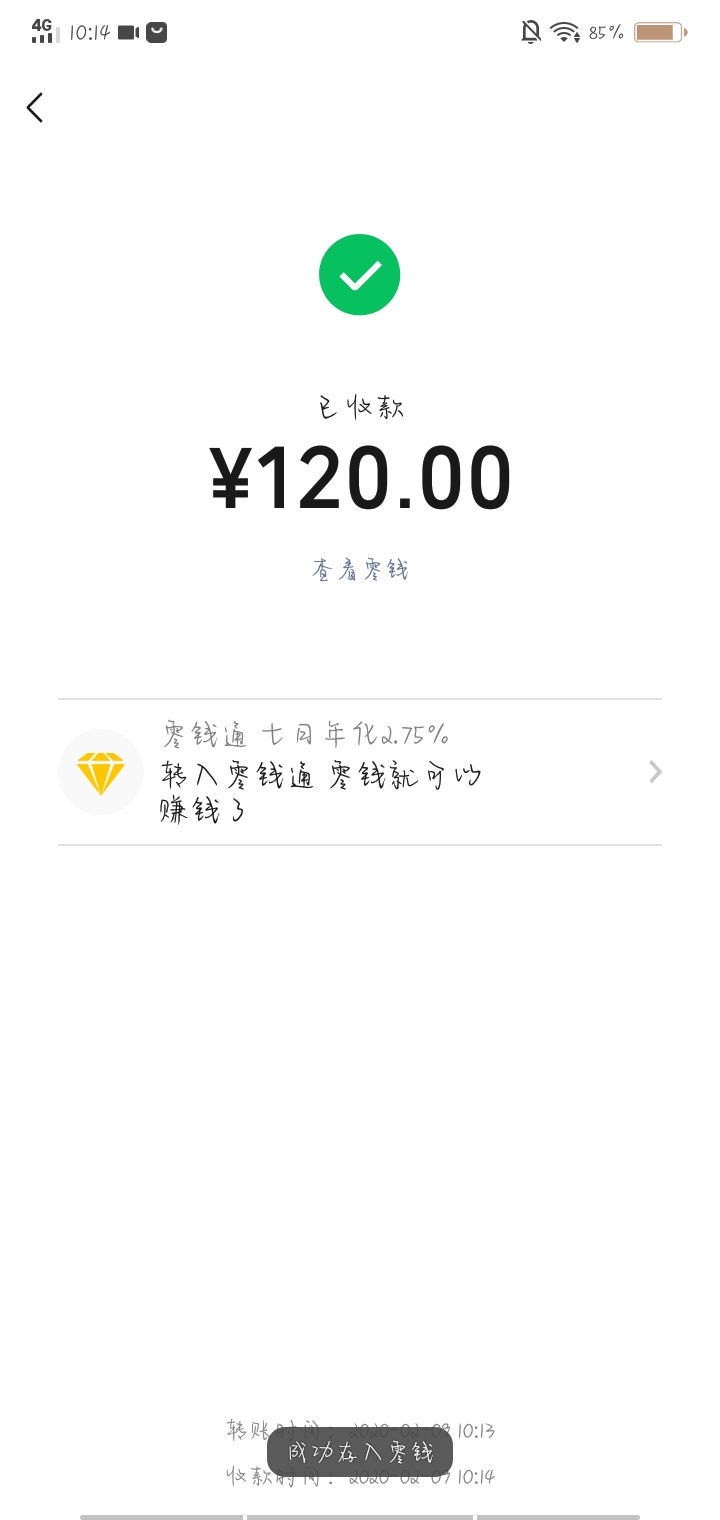The image size is (720, 1520).
Task: Tap the 收款时间 timestamp line
Action: 360,1476
